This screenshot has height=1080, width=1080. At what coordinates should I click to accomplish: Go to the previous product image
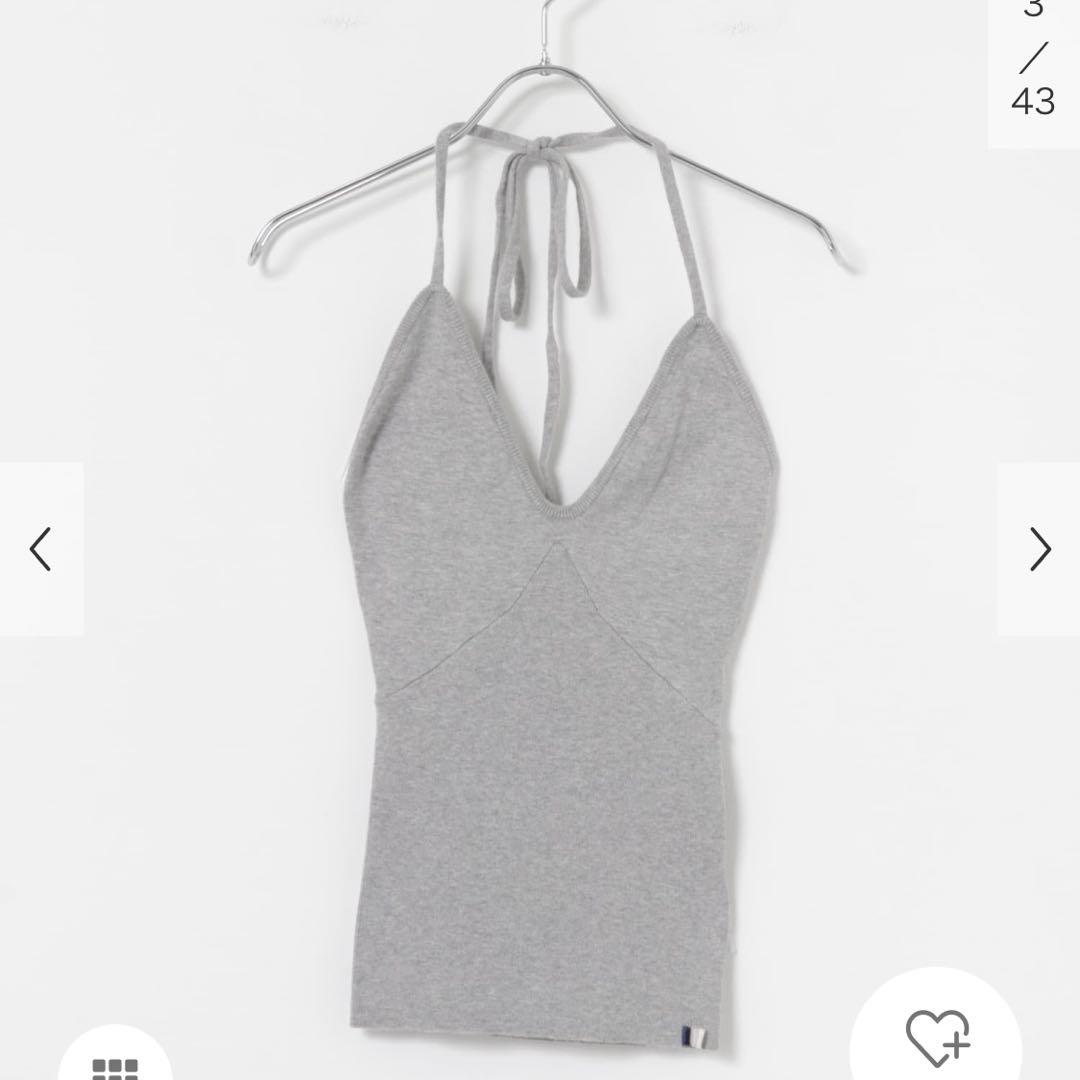tap(40, 549)
